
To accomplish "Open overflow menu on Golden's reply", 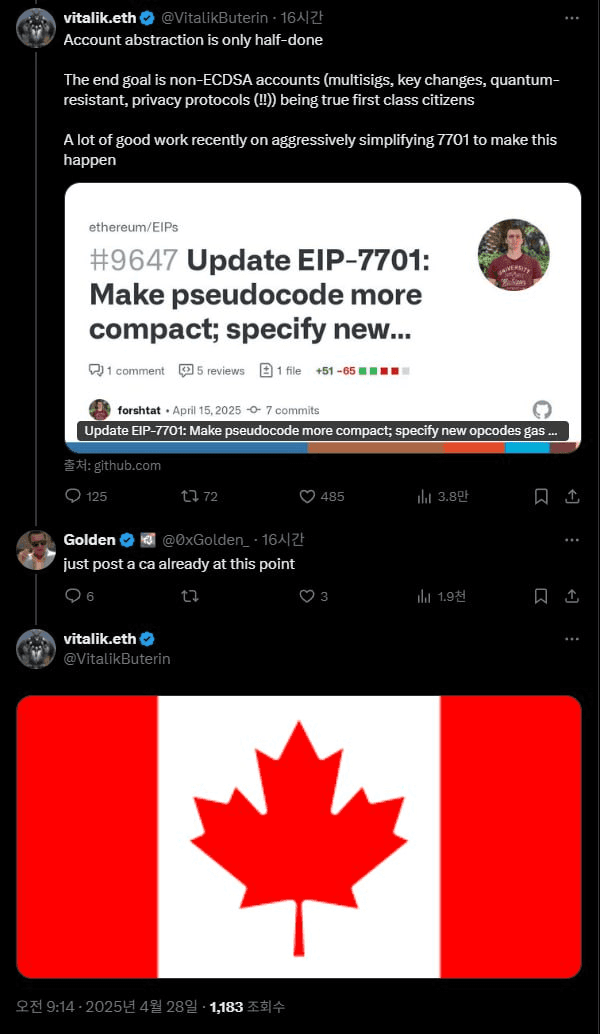I will point(571,540).
